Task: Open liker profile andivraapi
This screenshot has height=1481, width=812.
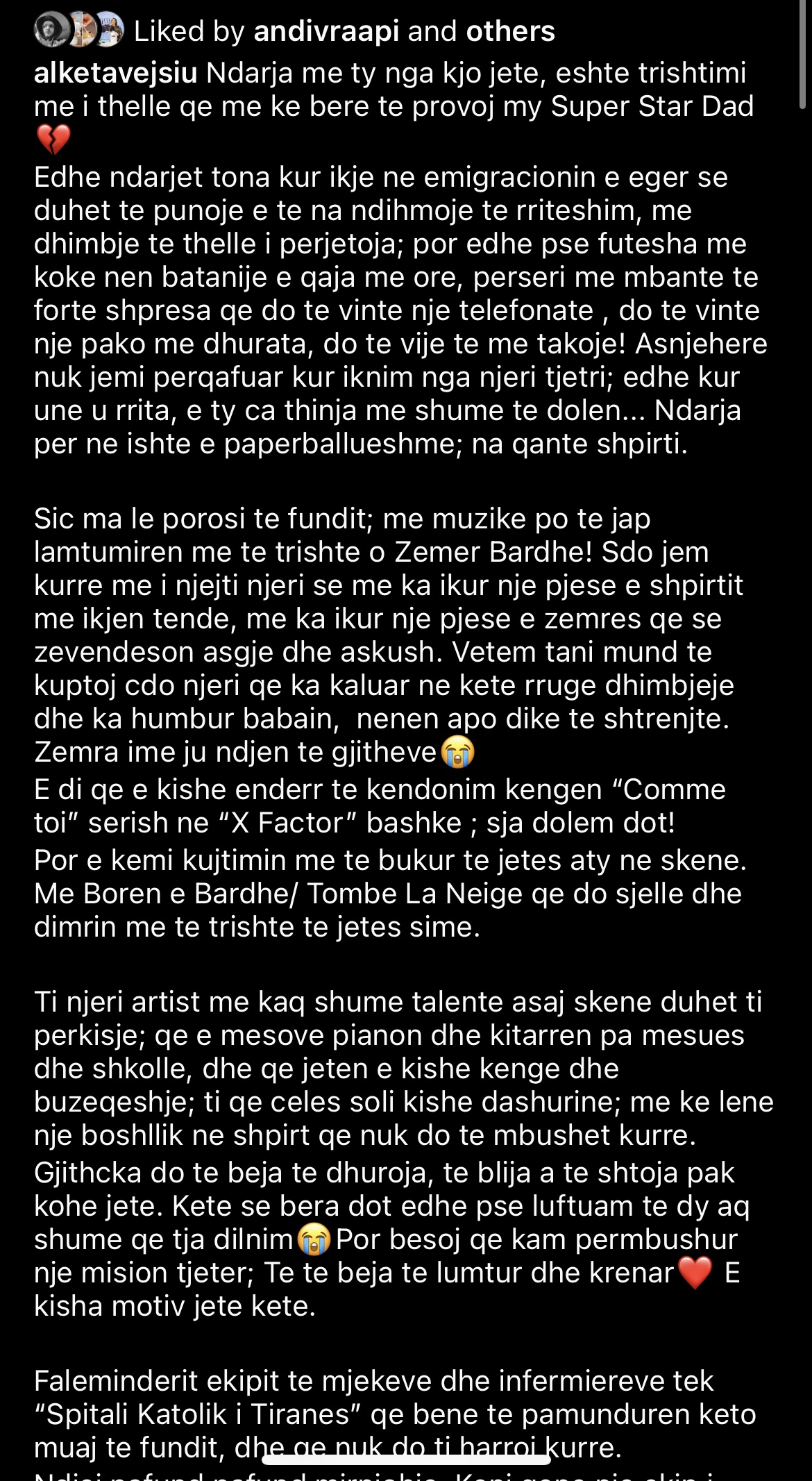Action: pos(326,31)
